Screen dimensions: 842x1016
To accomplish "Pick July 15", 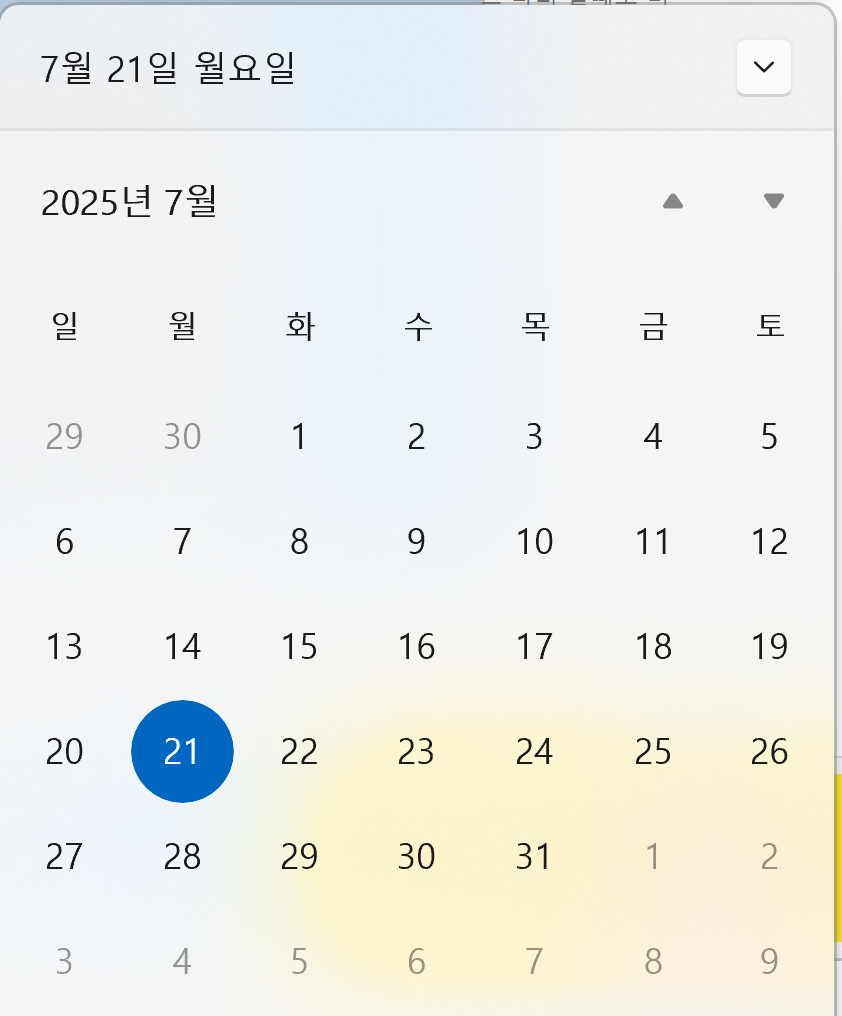I will click(299, 647).
